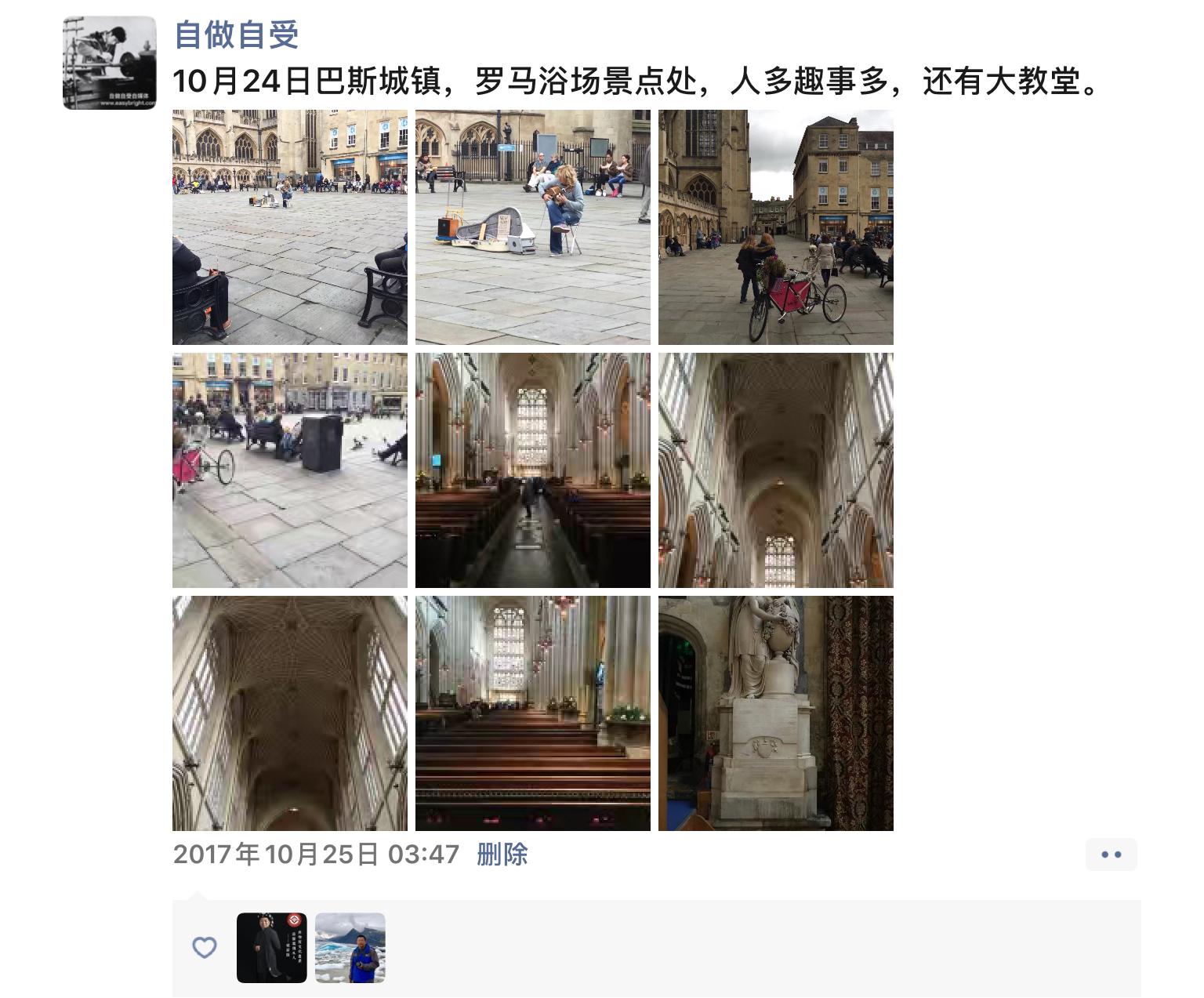
Task: Open the like and comment options button
Action: pos(1111,855)
